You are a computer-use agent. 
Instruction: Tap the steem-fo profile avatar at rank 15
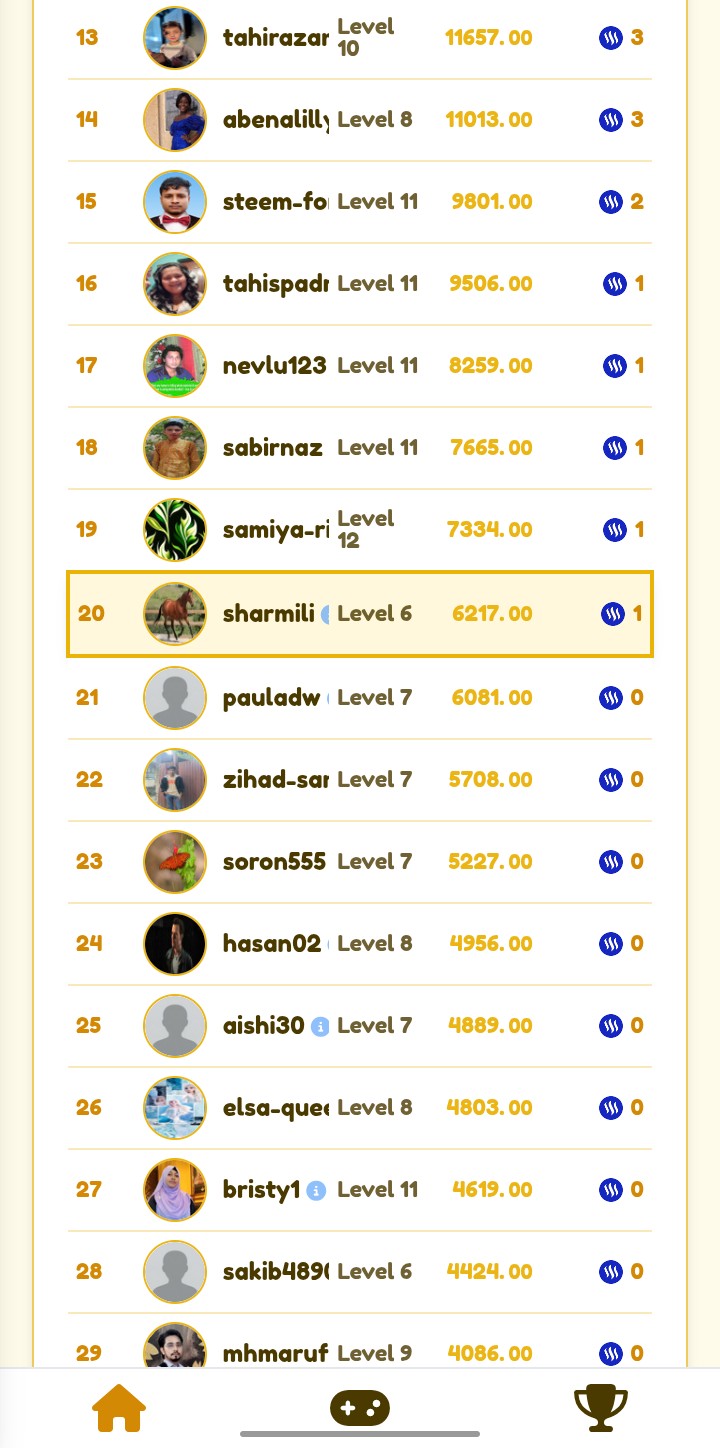pyautogui.click(x=175, y=202)
